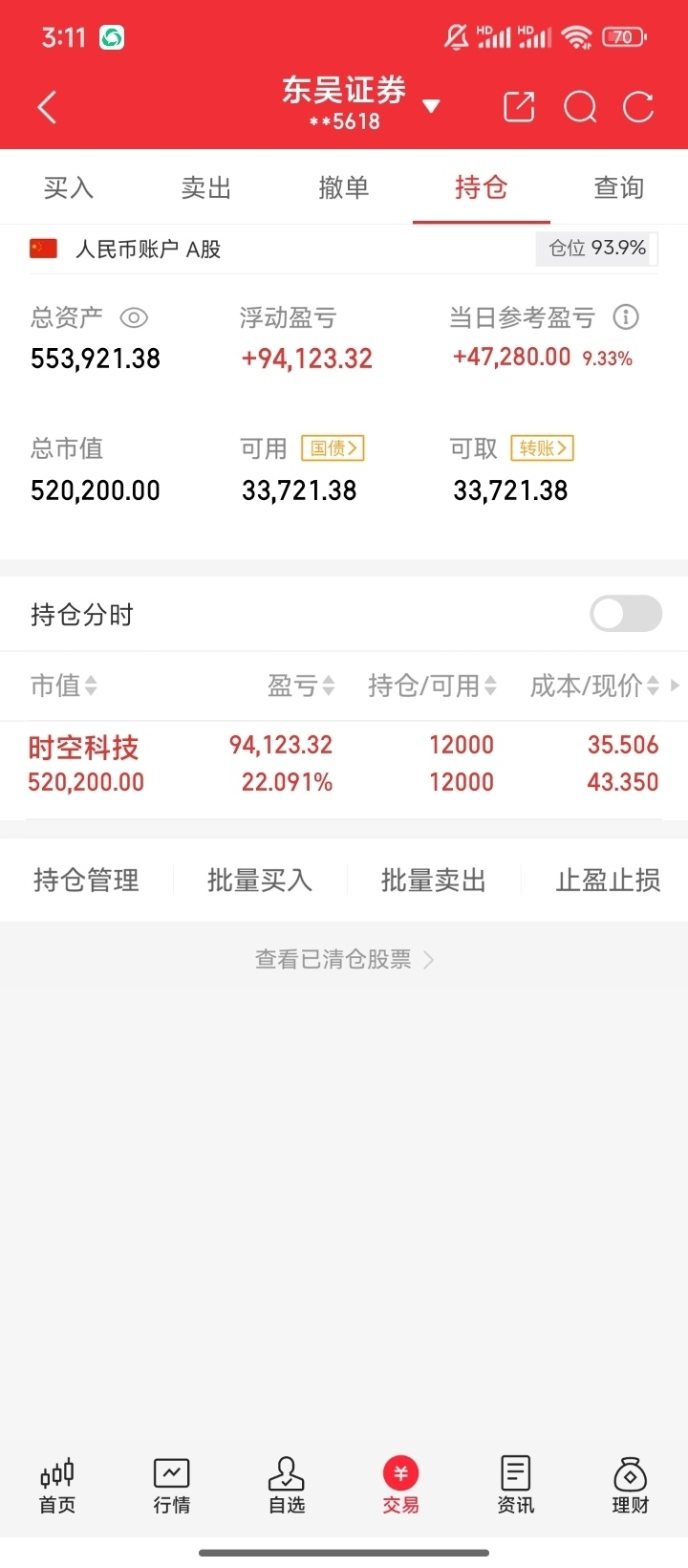Screen dimensions: 688x1568
Task: Hide total assets with the eye icon
Action: pos(134,317)
